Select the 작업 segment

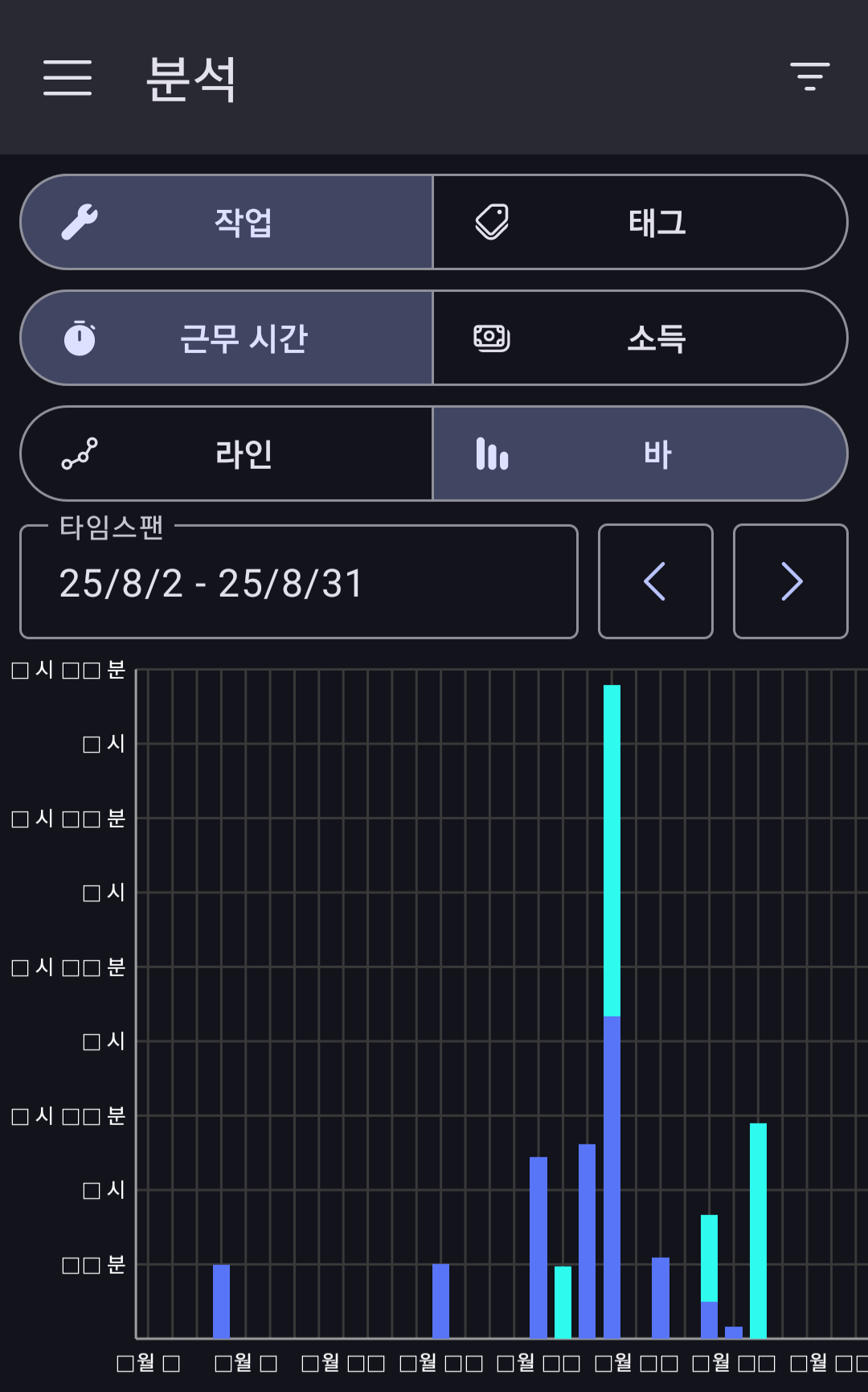pyautogui.click(x=227, y=222)
